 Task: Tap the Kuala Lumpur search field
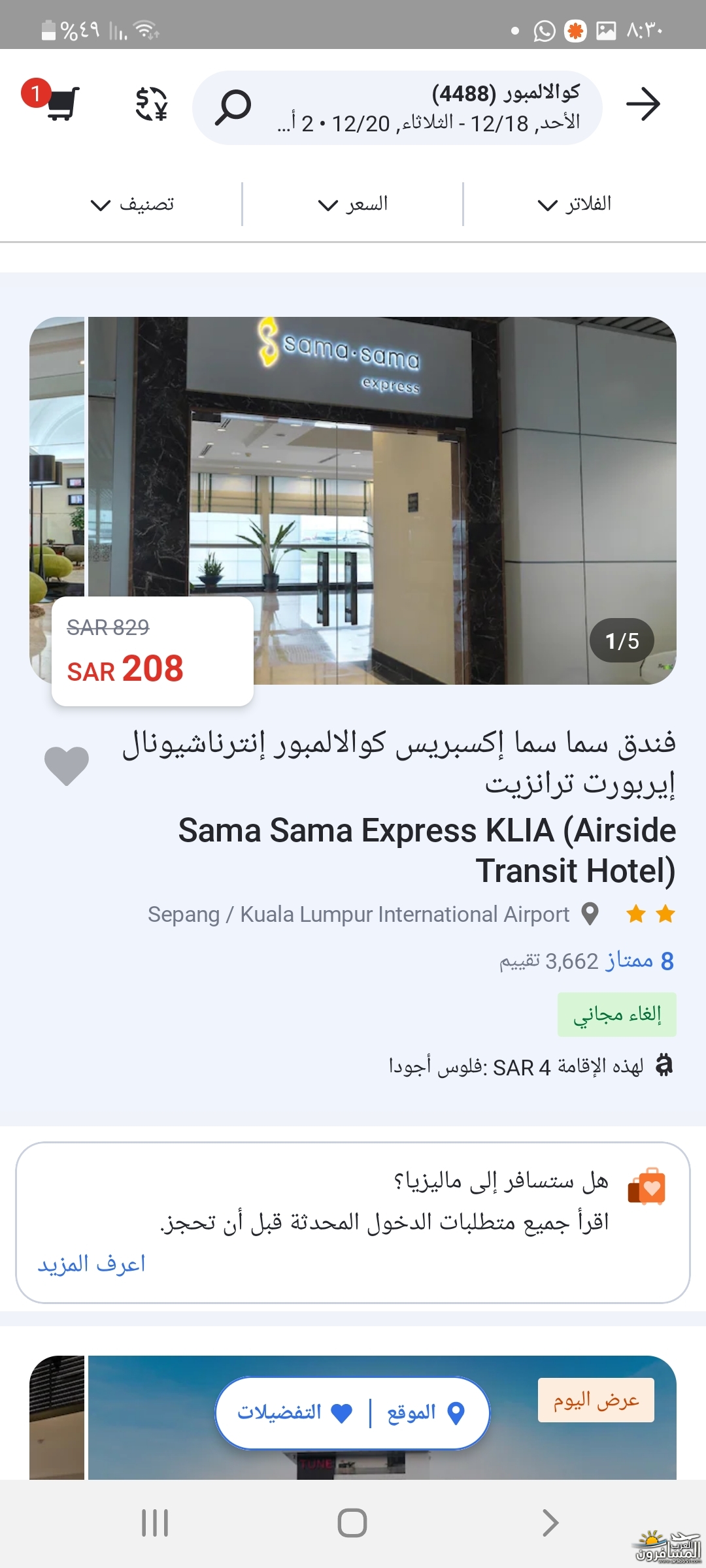click(x=397, y=107)
